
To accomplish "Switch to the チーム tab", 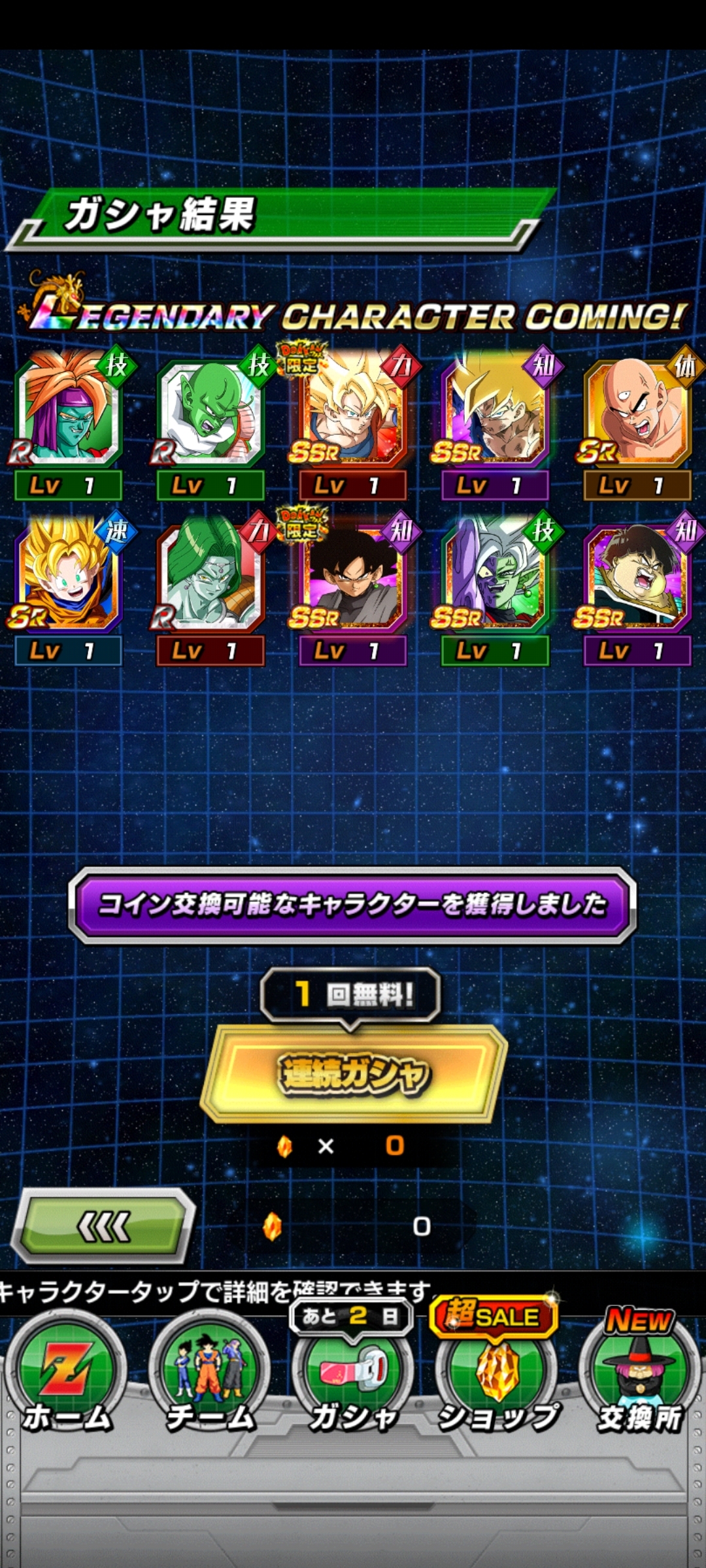I will [x=210, y=1379].
